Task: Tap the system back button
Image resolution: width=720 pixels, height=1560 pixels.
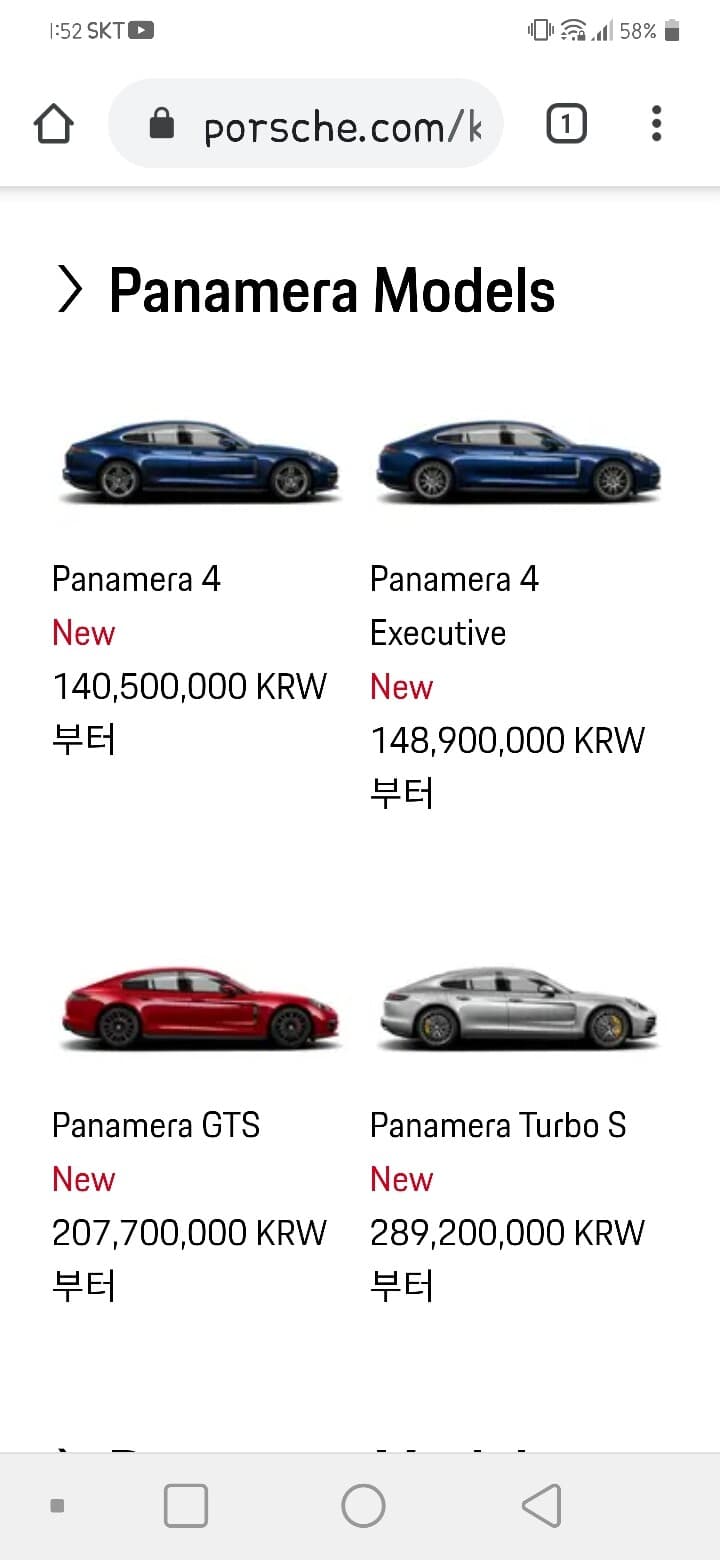Action: 542,1505
